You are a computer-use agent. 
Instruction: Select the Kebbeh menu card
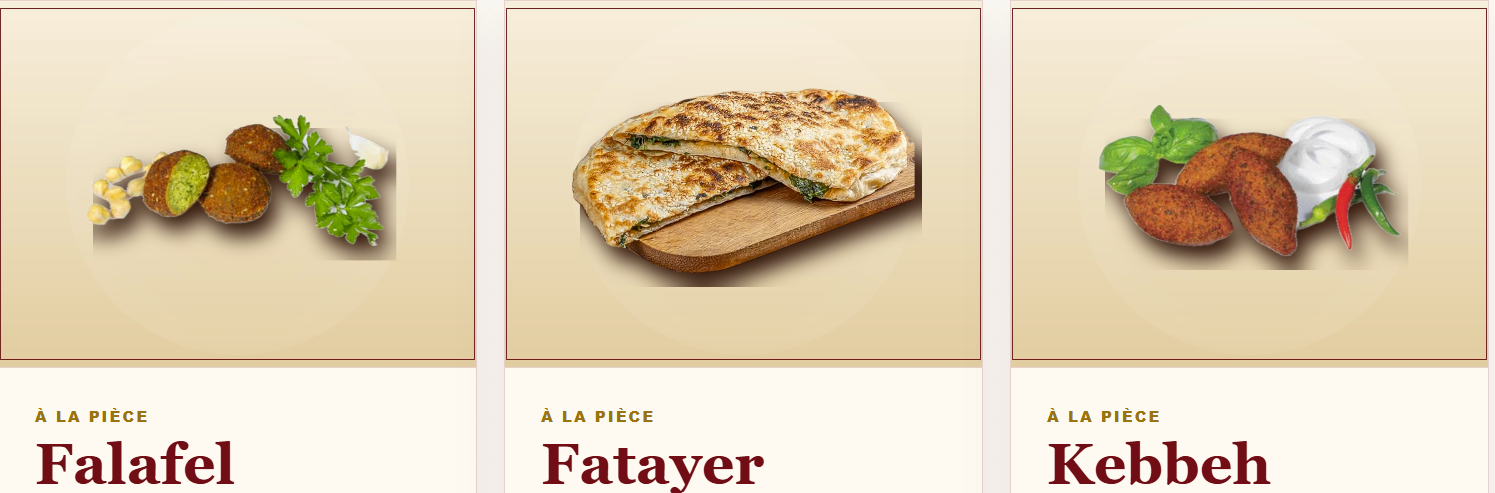coord(1249,246)
